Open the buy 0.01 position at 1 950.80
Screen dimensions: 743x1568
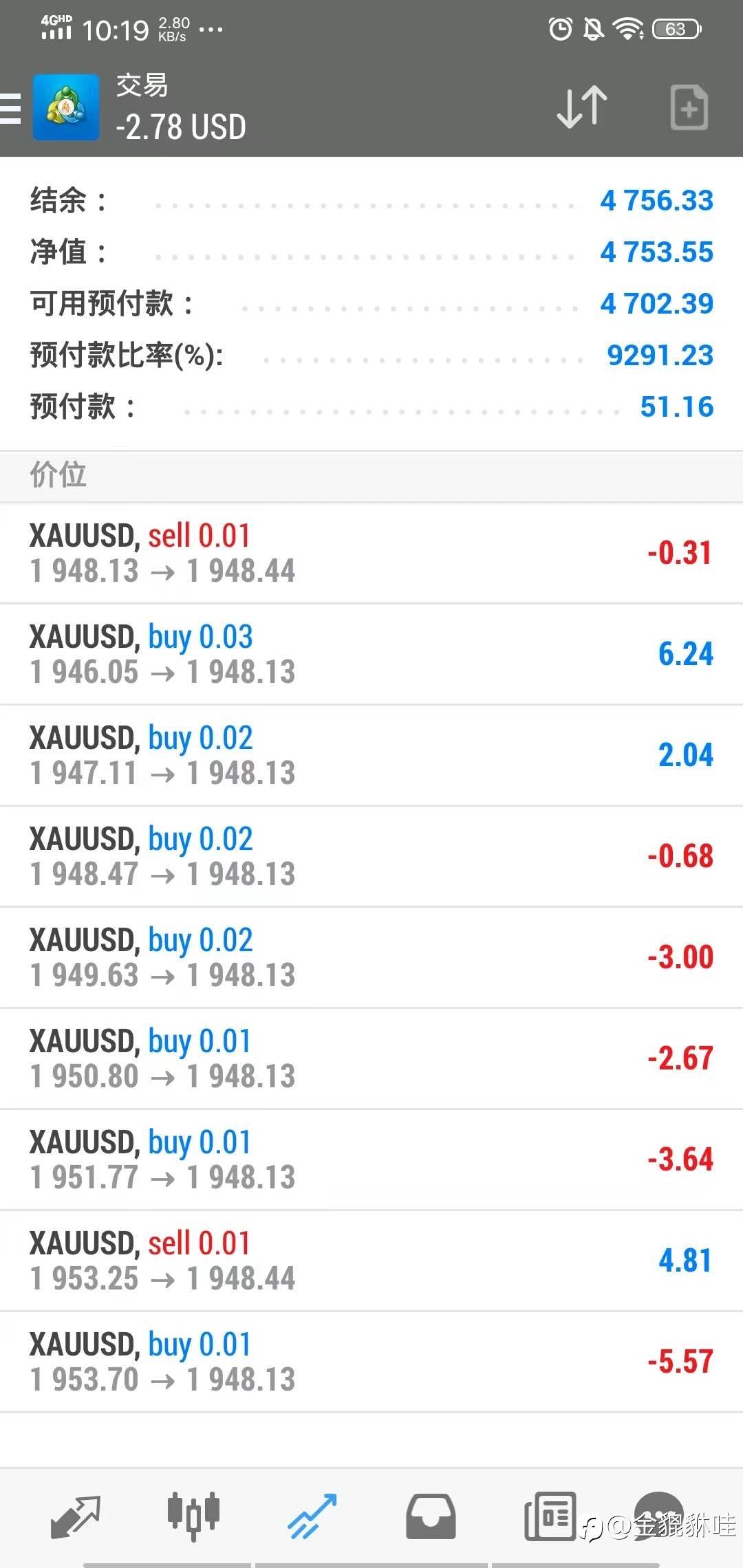tap(371, 1059)
